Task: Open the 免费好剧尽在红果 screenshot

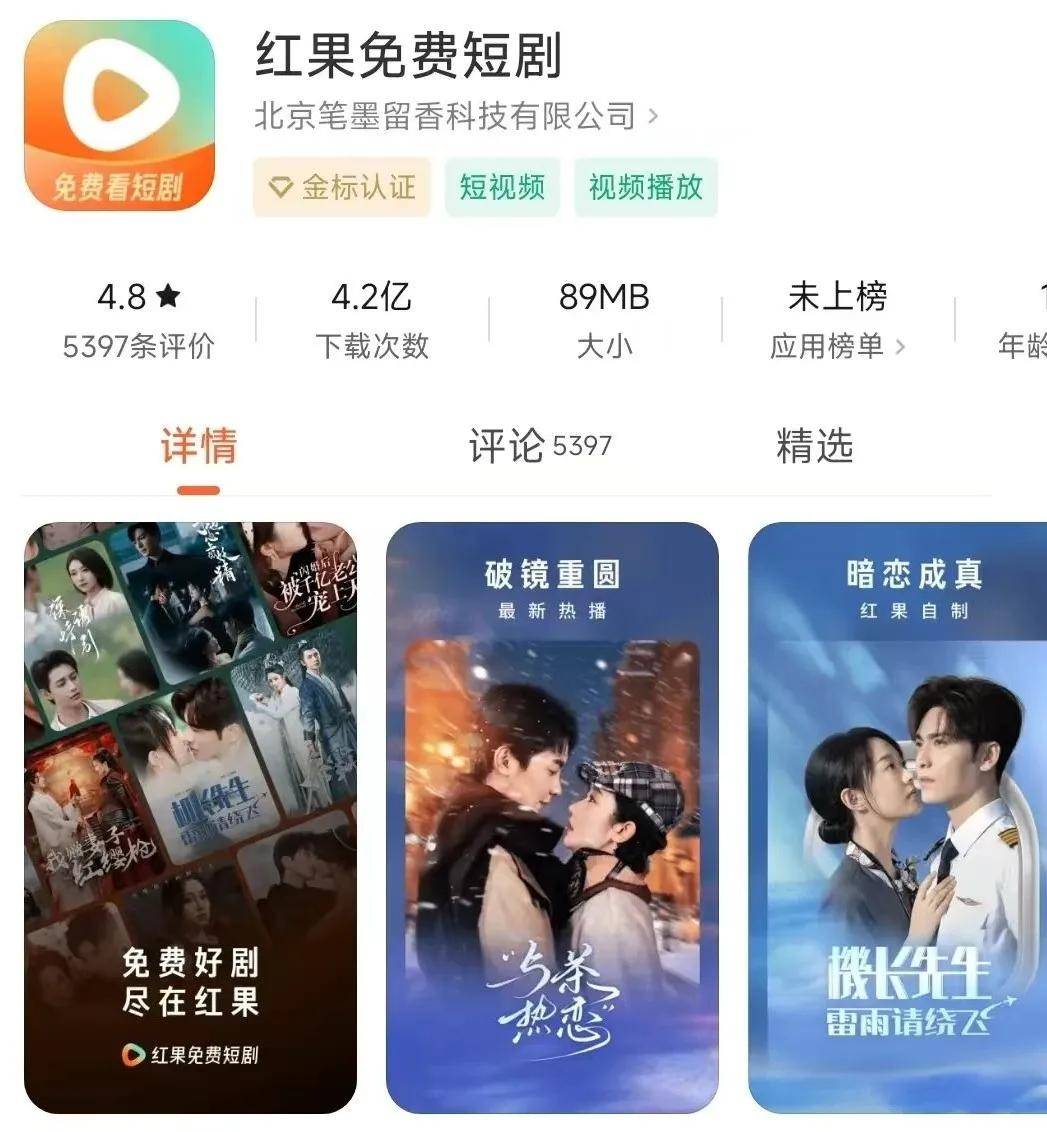Action: click(190, 817)
